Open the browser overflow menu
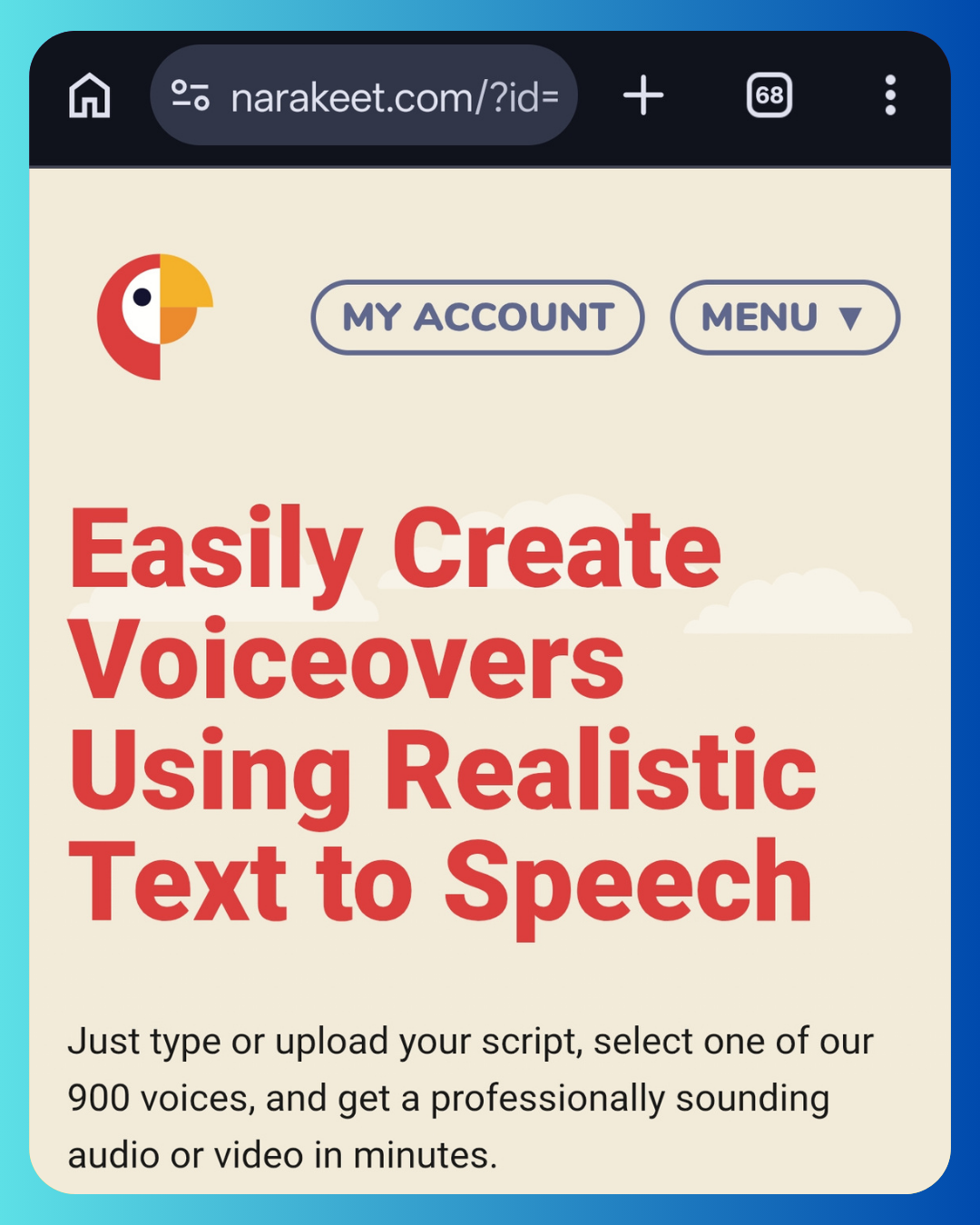 tap(890, 95)
